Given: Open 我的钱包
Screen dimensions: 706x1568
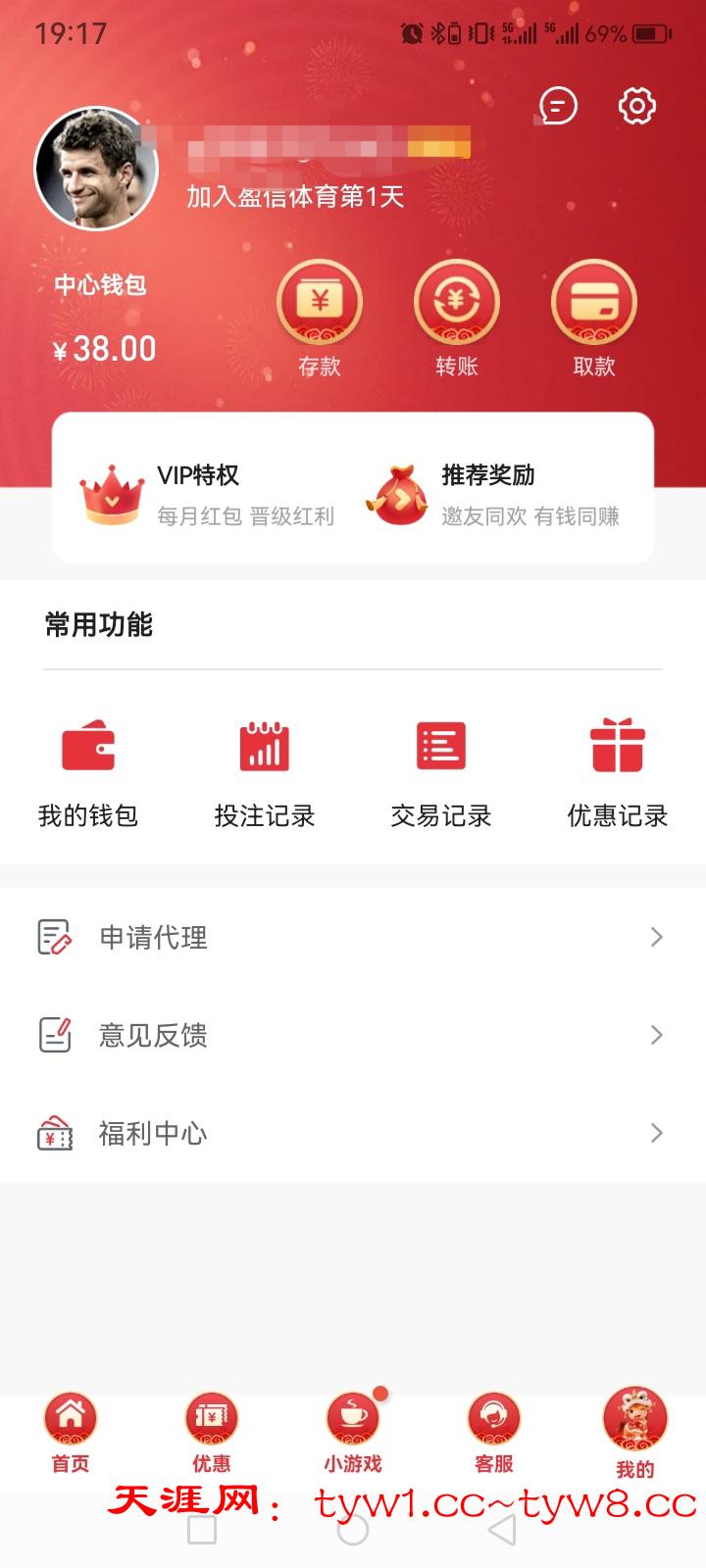Looking at the screenshot, I should coord(88,772).
